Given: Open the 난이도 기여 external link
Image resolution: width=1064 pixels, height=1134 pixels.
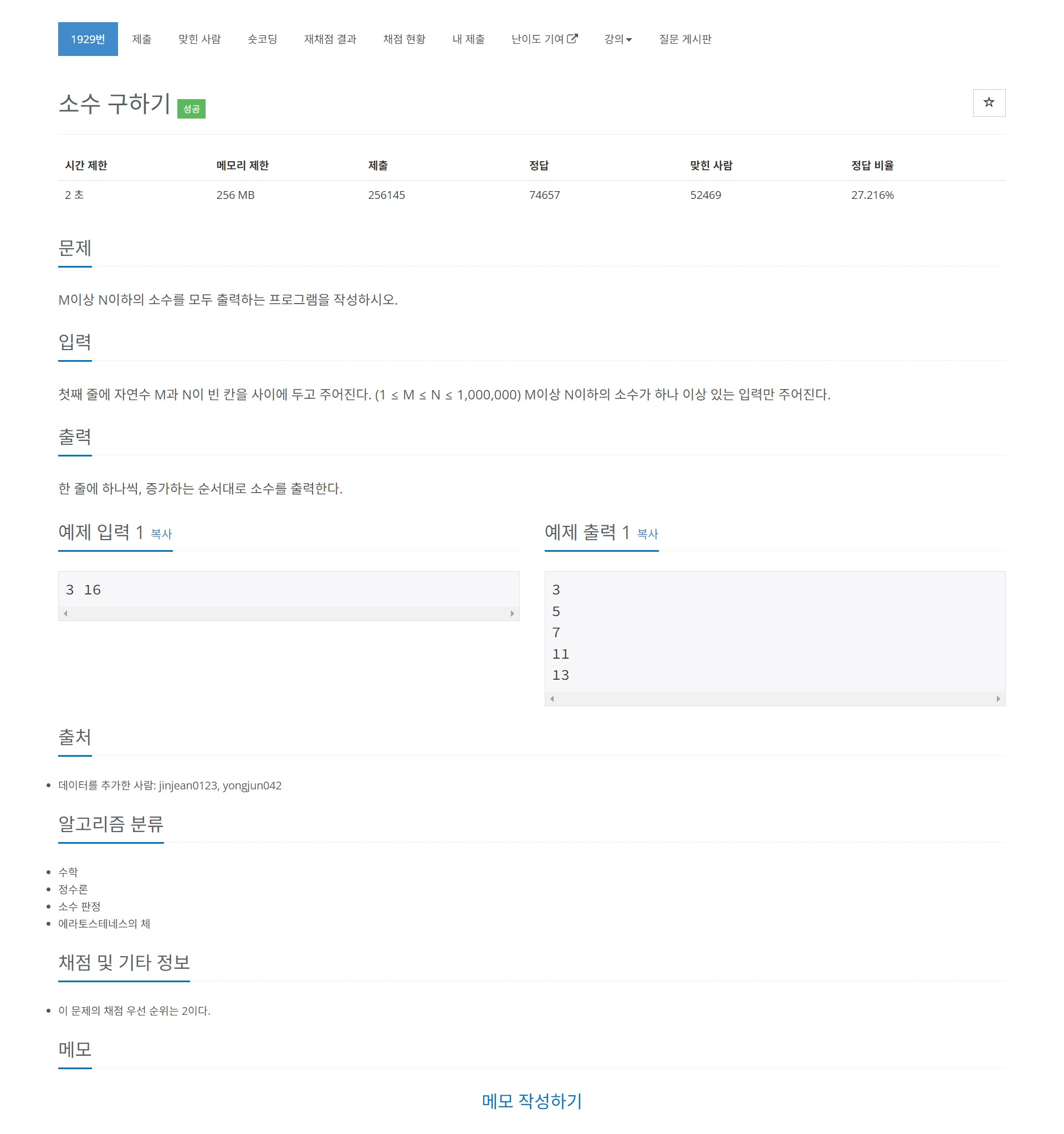Looking at the screenshot, I should 544,39.
